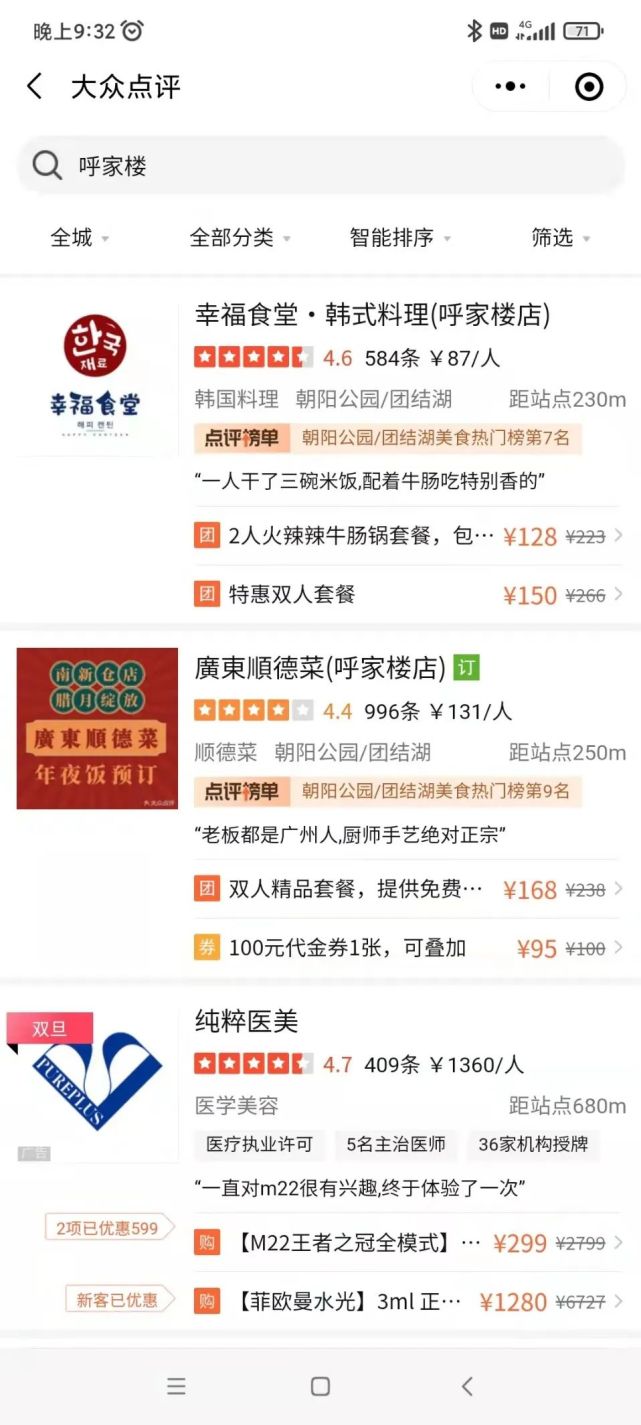
Task: Go back from 大众点评 page
Action: pyautogui.click(x=35, y=87)
